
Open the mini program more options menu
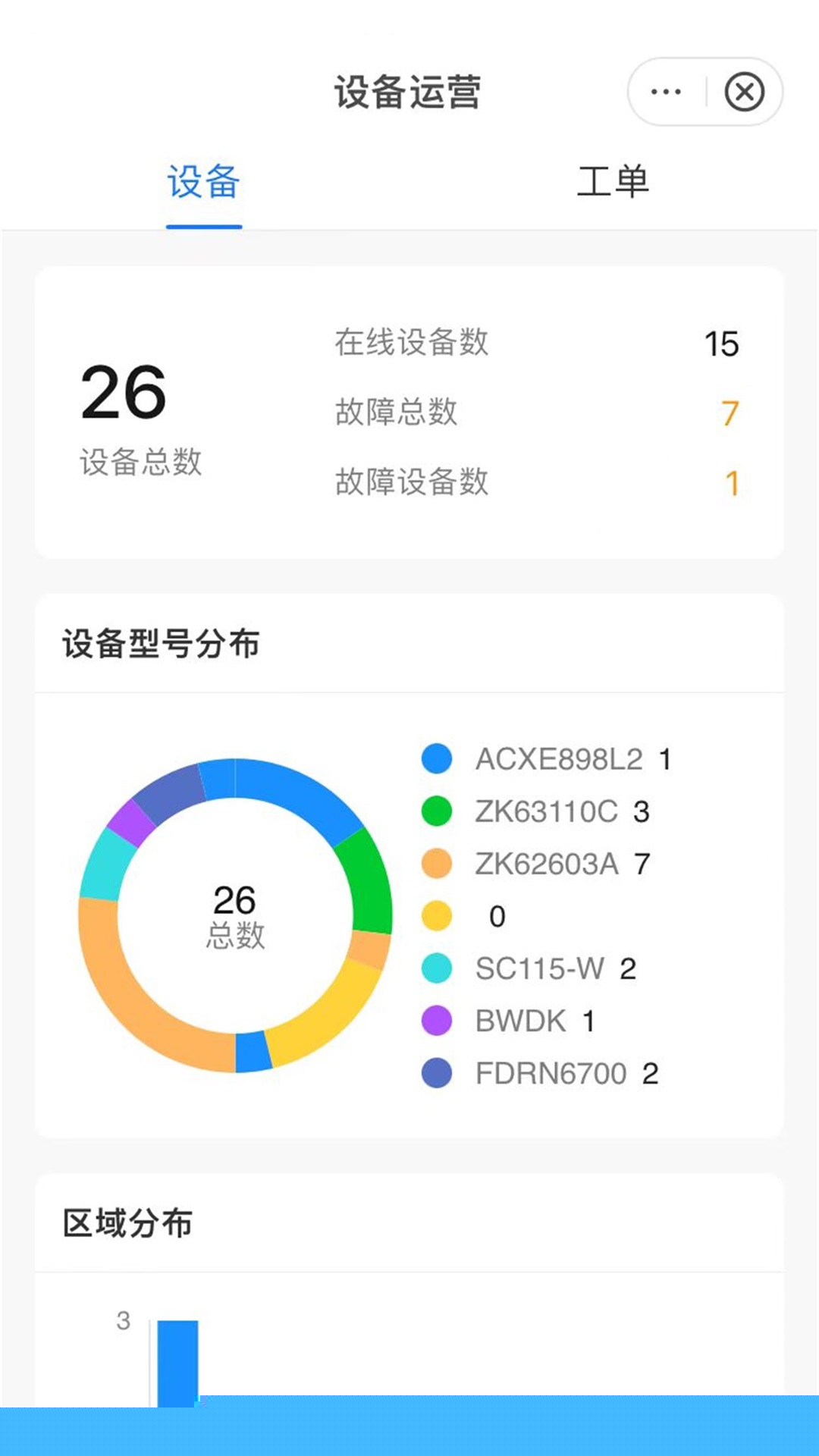pyautogui.click(x=666, y=93)
